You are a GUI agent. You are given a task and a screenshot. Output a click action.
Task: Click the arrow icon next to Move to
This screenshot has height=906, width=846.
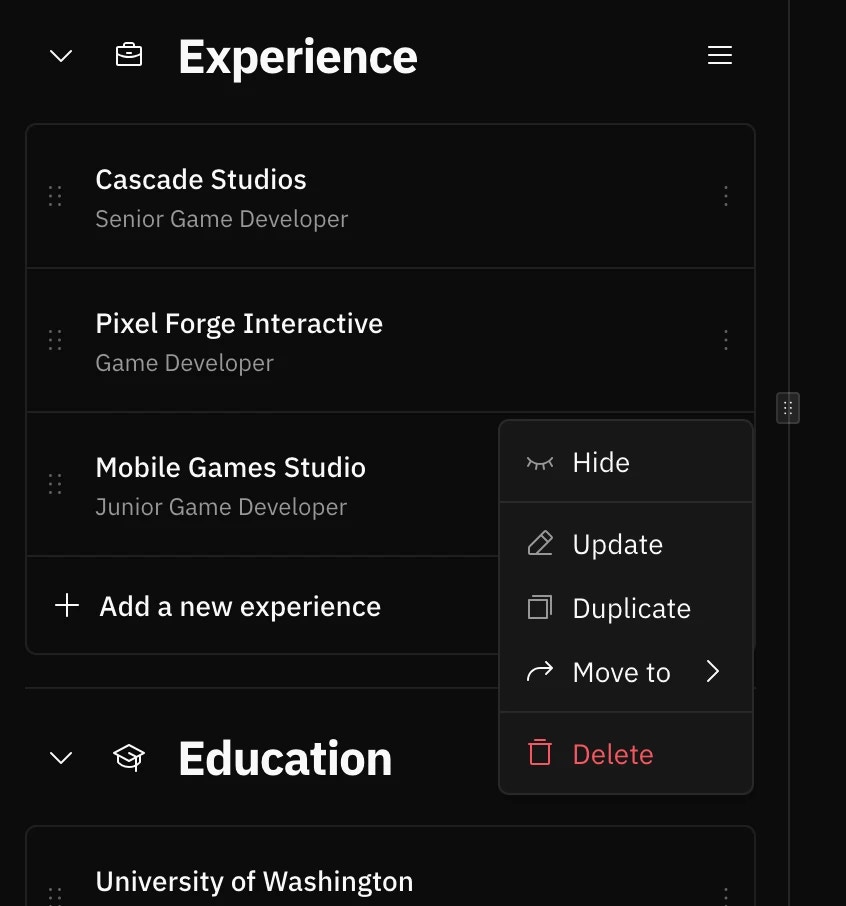(713, 672)
